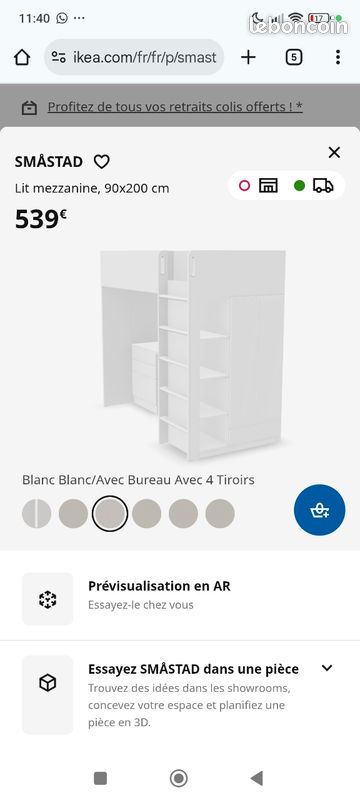
Task: Select the second colour variant swatch
Action: pos(73,513)
